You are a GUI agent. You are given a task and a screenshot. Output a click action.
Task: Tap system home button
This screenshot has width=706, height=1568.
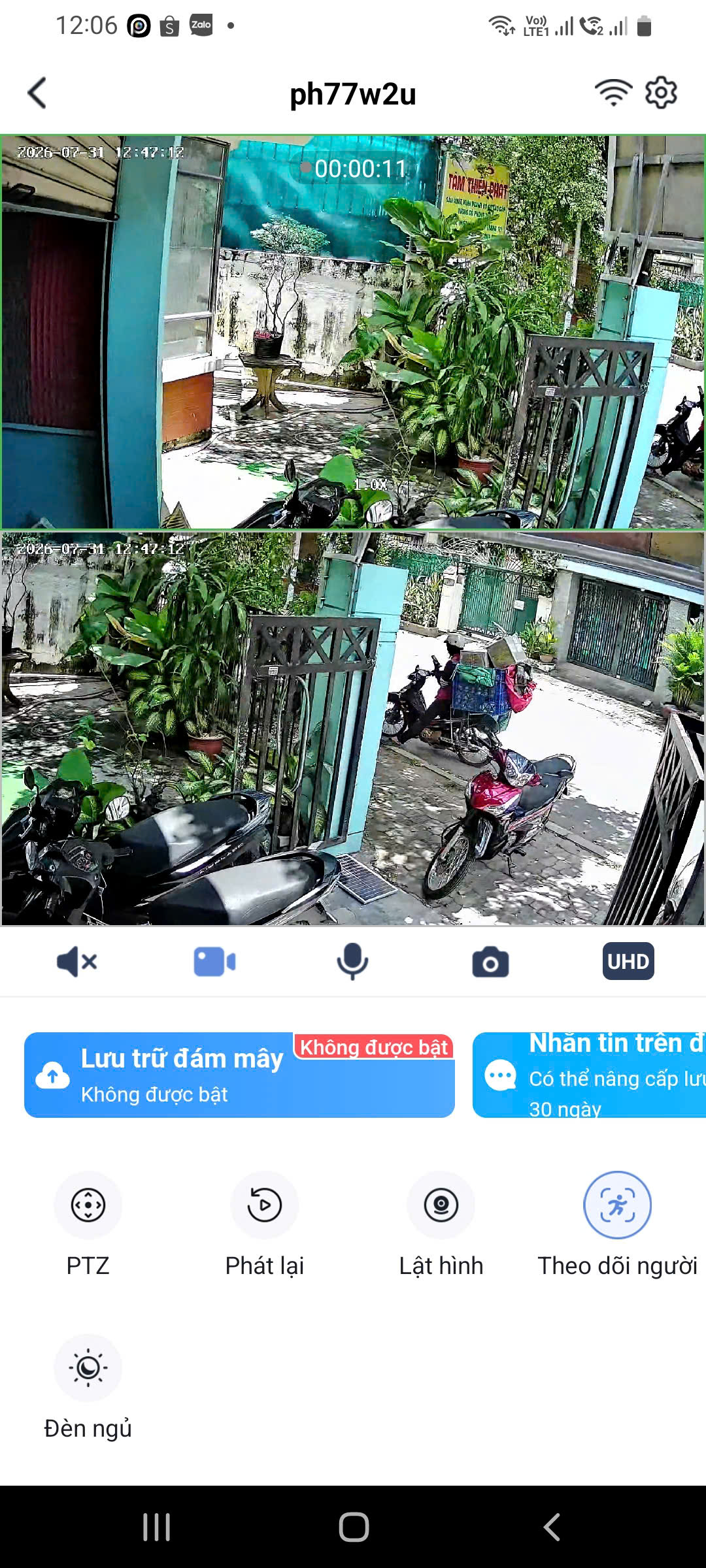(x=354, y=1527)
